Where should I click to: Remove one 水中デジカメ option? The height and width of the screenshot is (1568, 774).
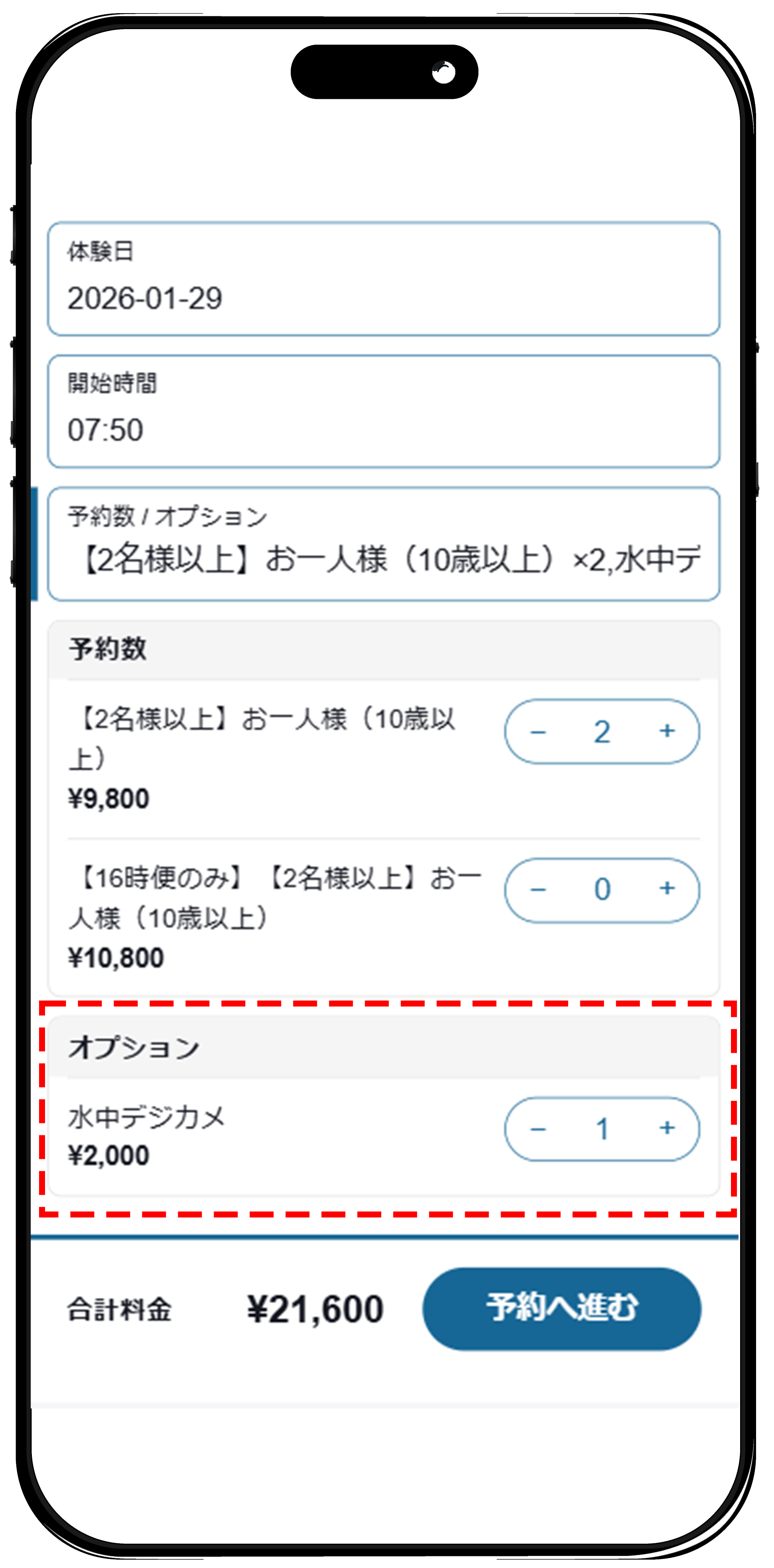point(538,1129)
